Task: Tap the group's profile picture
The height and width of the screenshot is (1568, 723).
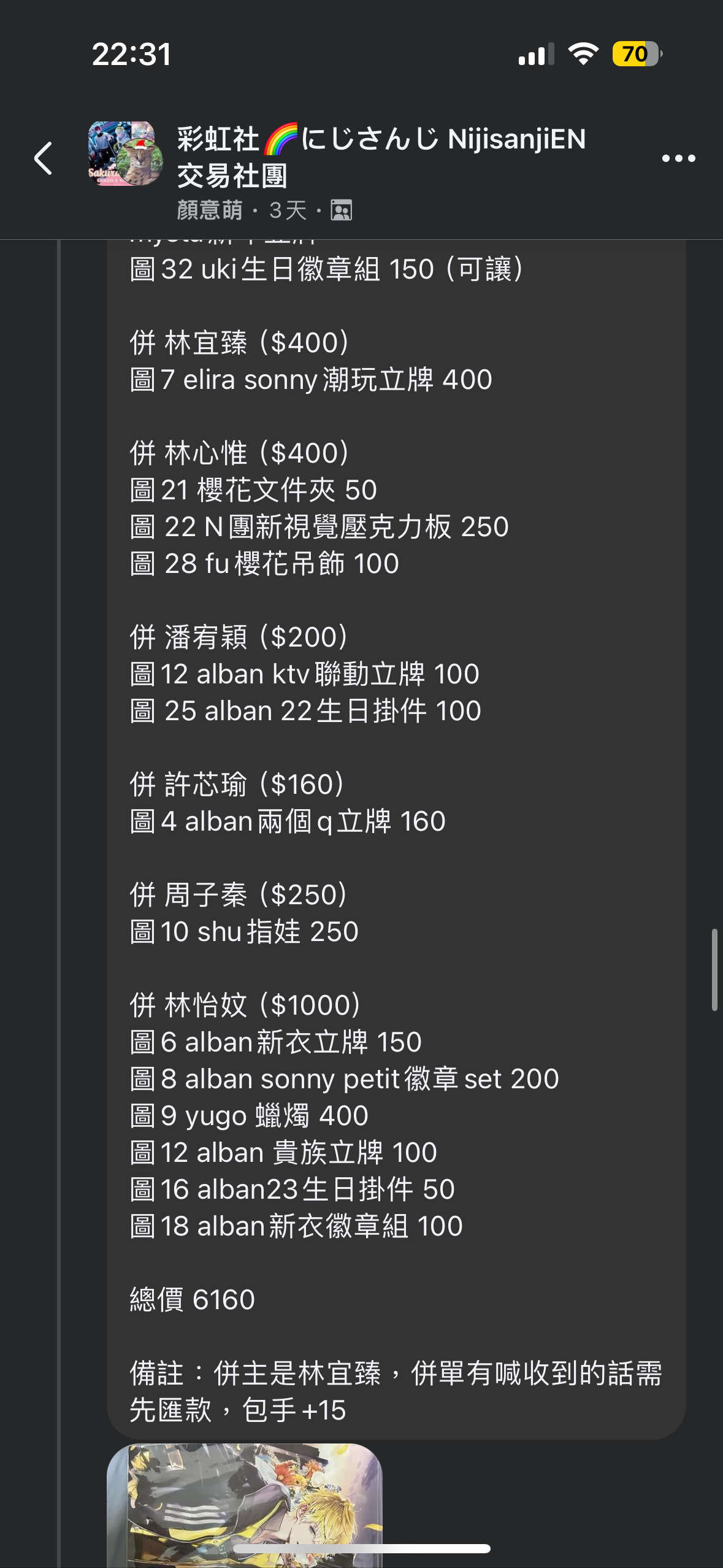Action: click(125, 154)
